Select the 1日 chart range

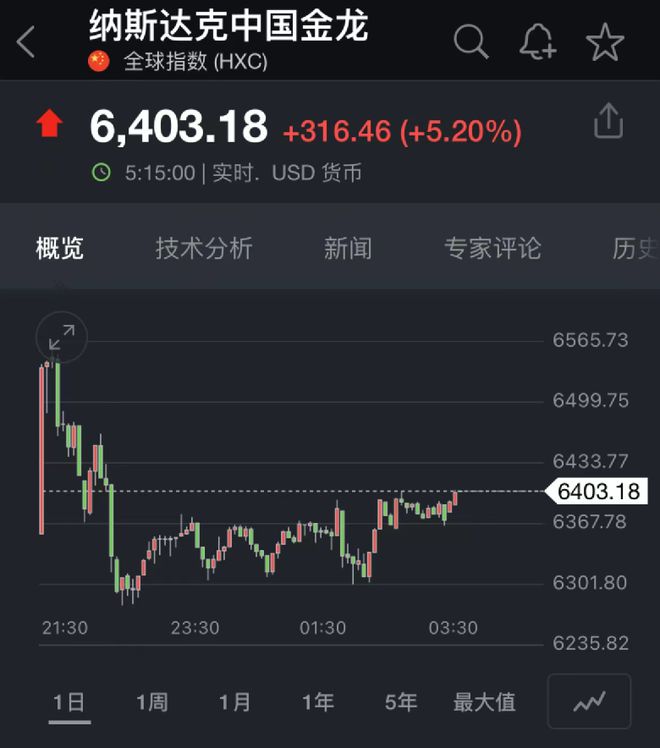click(x=69, y=702)
